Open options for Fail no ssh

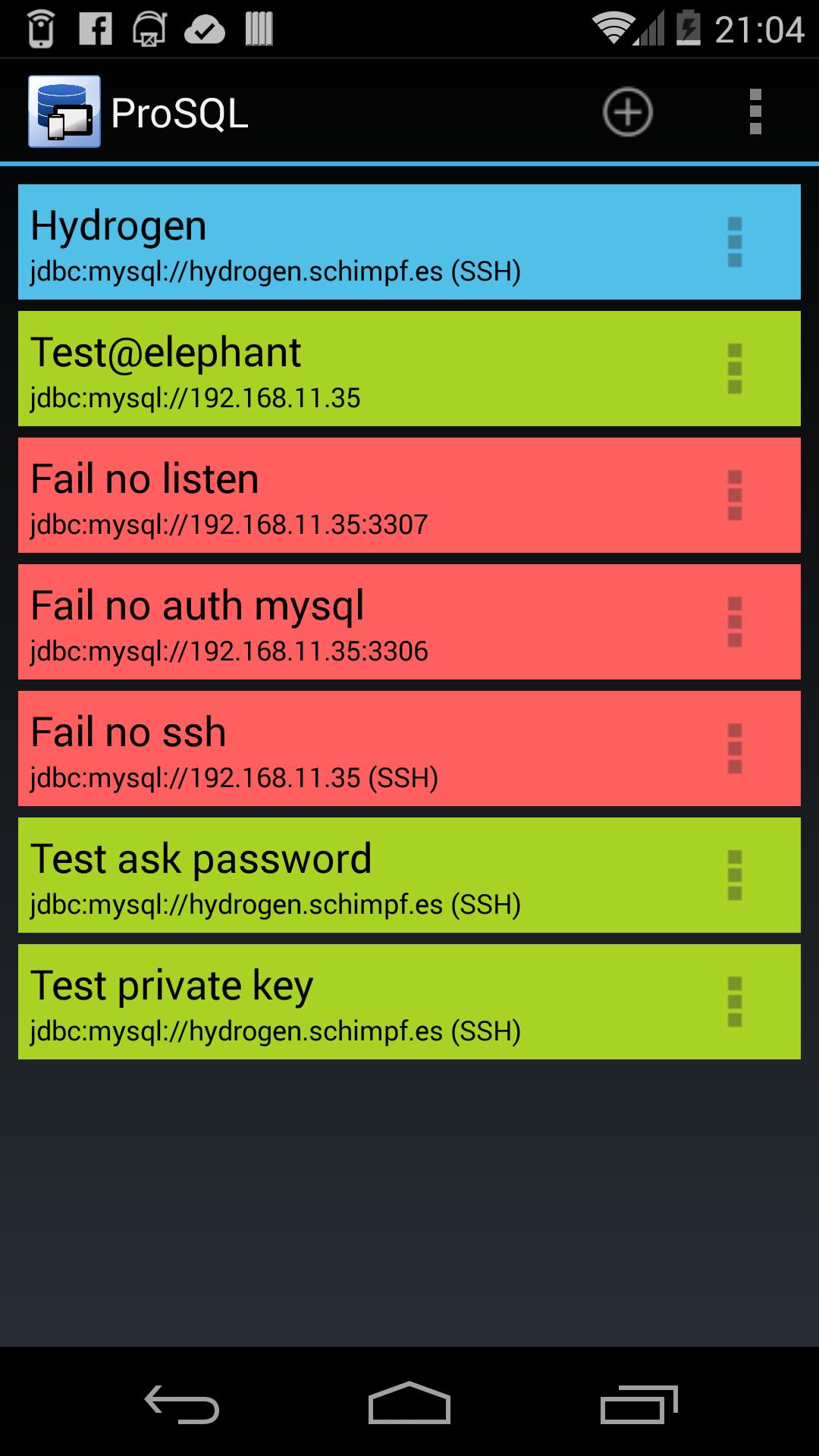coord(734,749)
